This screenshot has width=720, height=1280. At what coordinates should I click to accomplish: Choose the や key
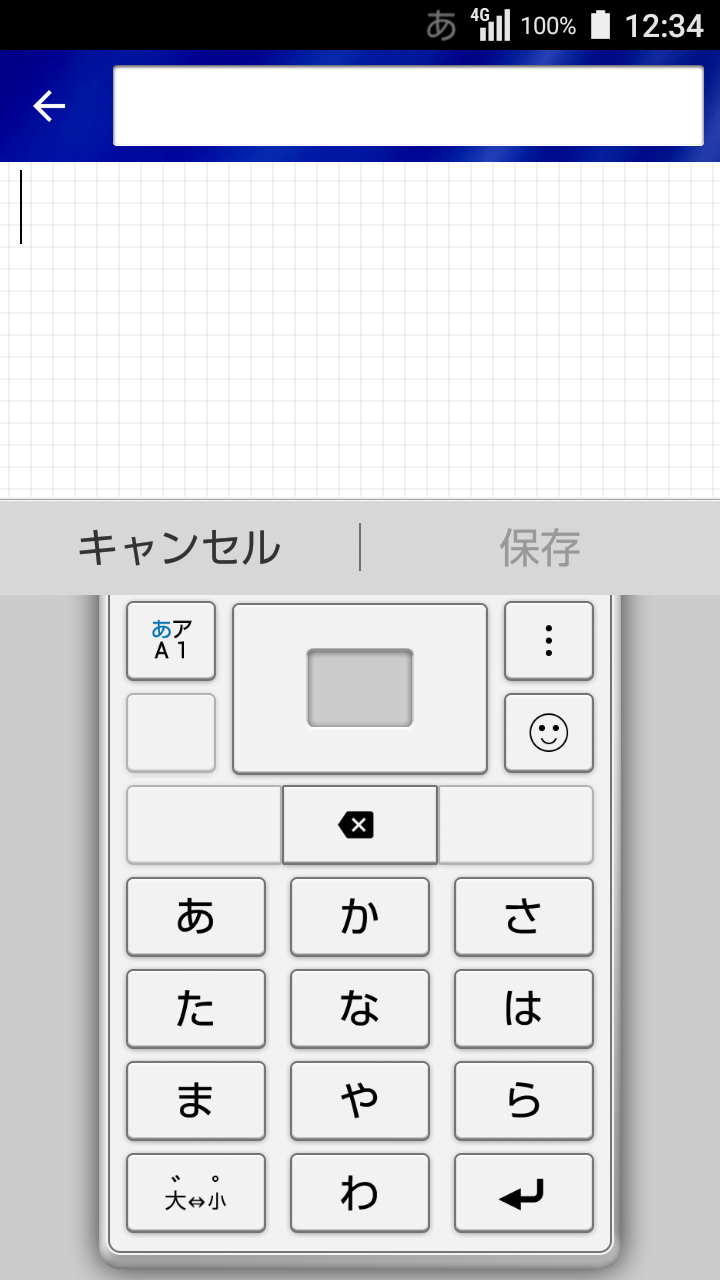360,1101
